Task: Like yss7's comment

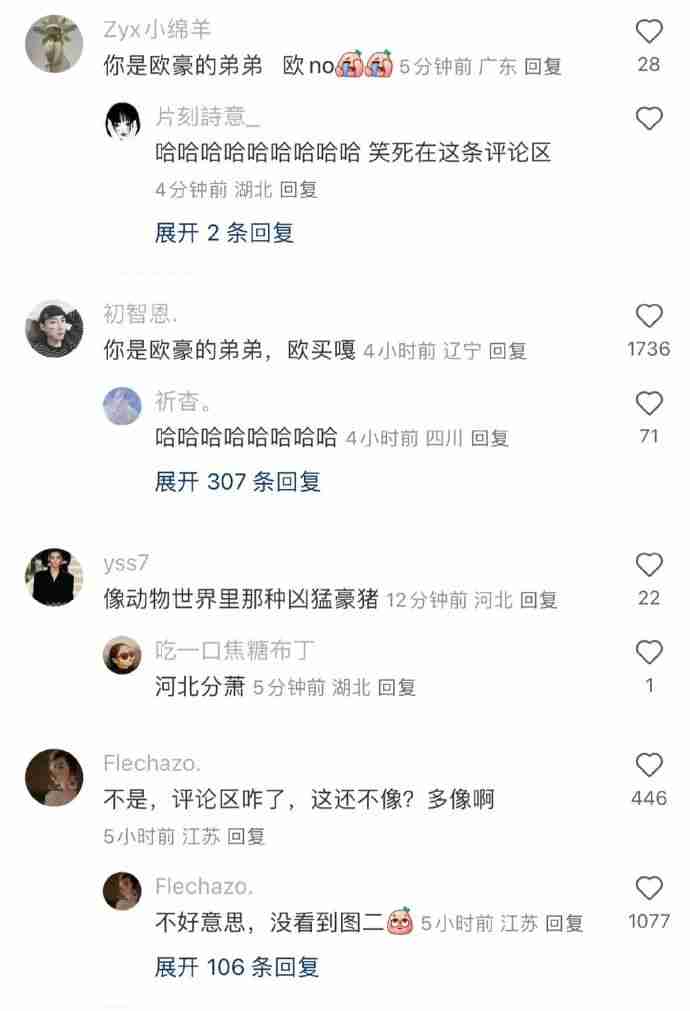Action: coord(649,565)
